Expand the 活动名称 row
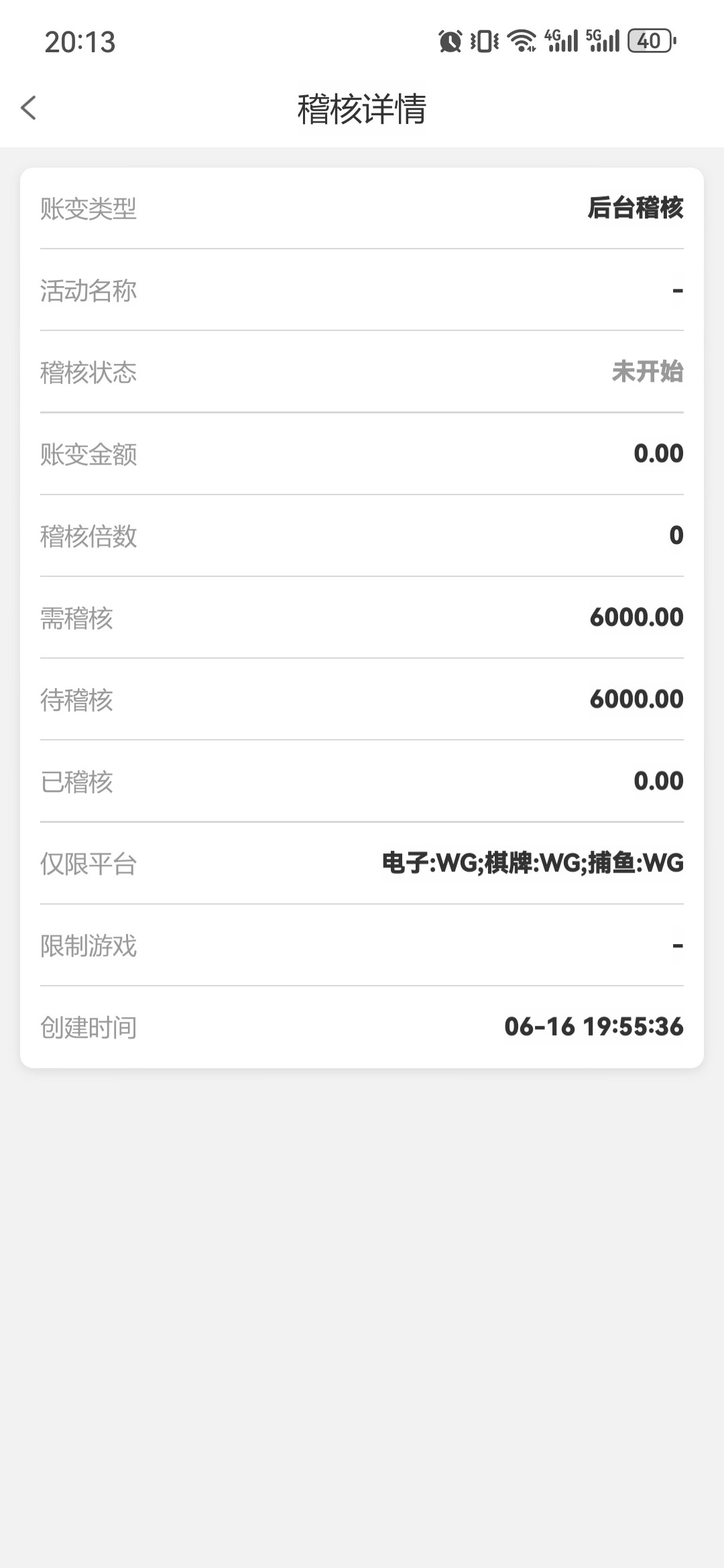724x1568 pixels. [362, 291]
